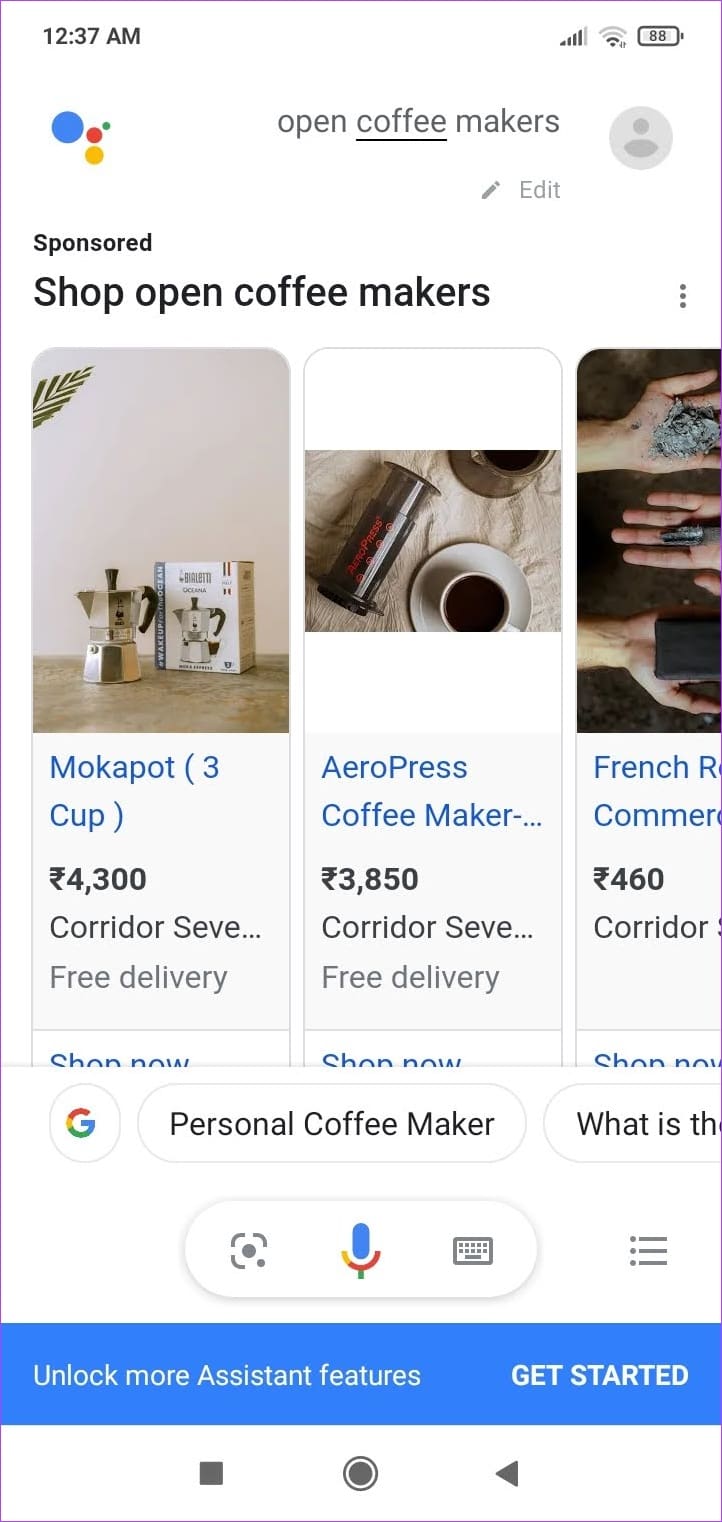
Task: Go to the home screen
Action: [360, 1472]
